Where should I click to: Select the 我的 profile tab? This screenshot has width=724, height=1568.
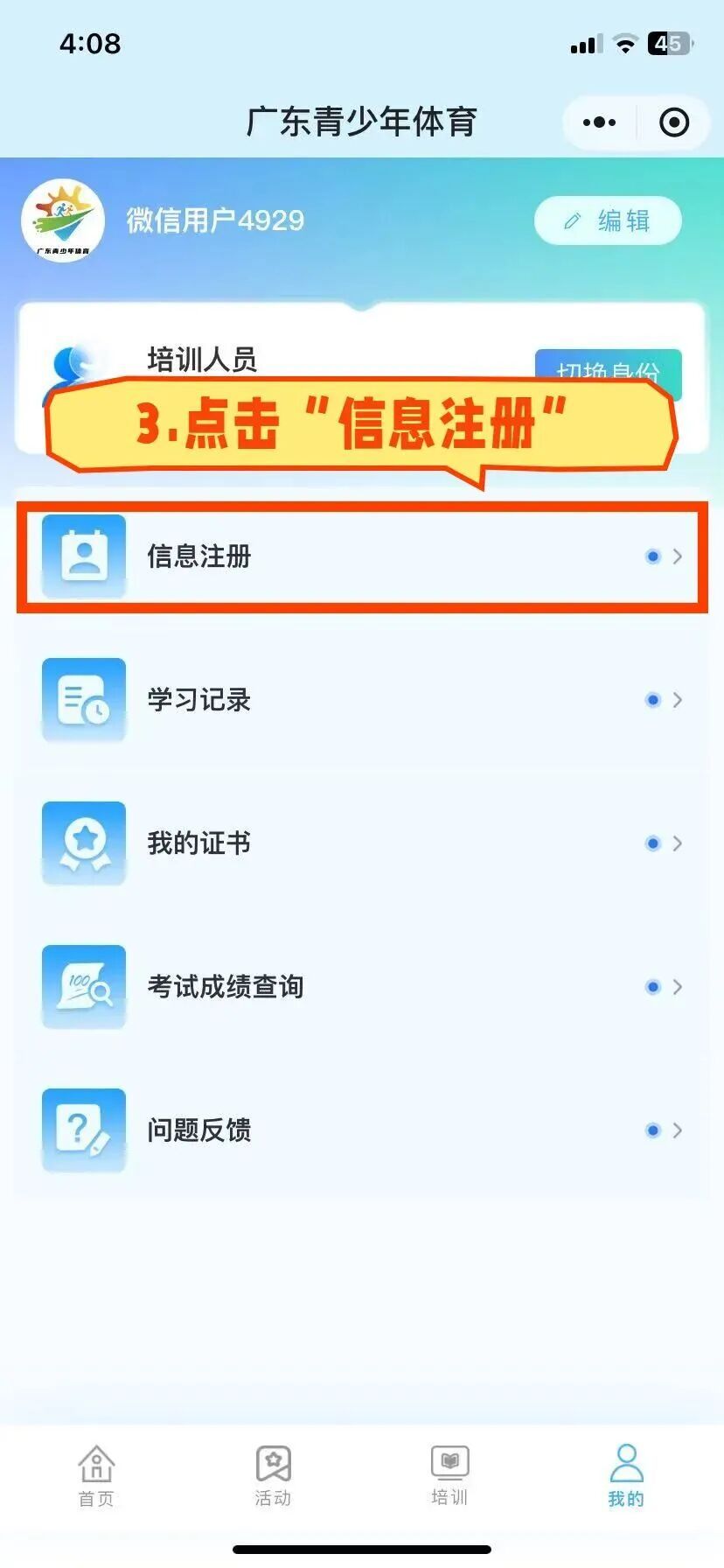[626, 1475]
